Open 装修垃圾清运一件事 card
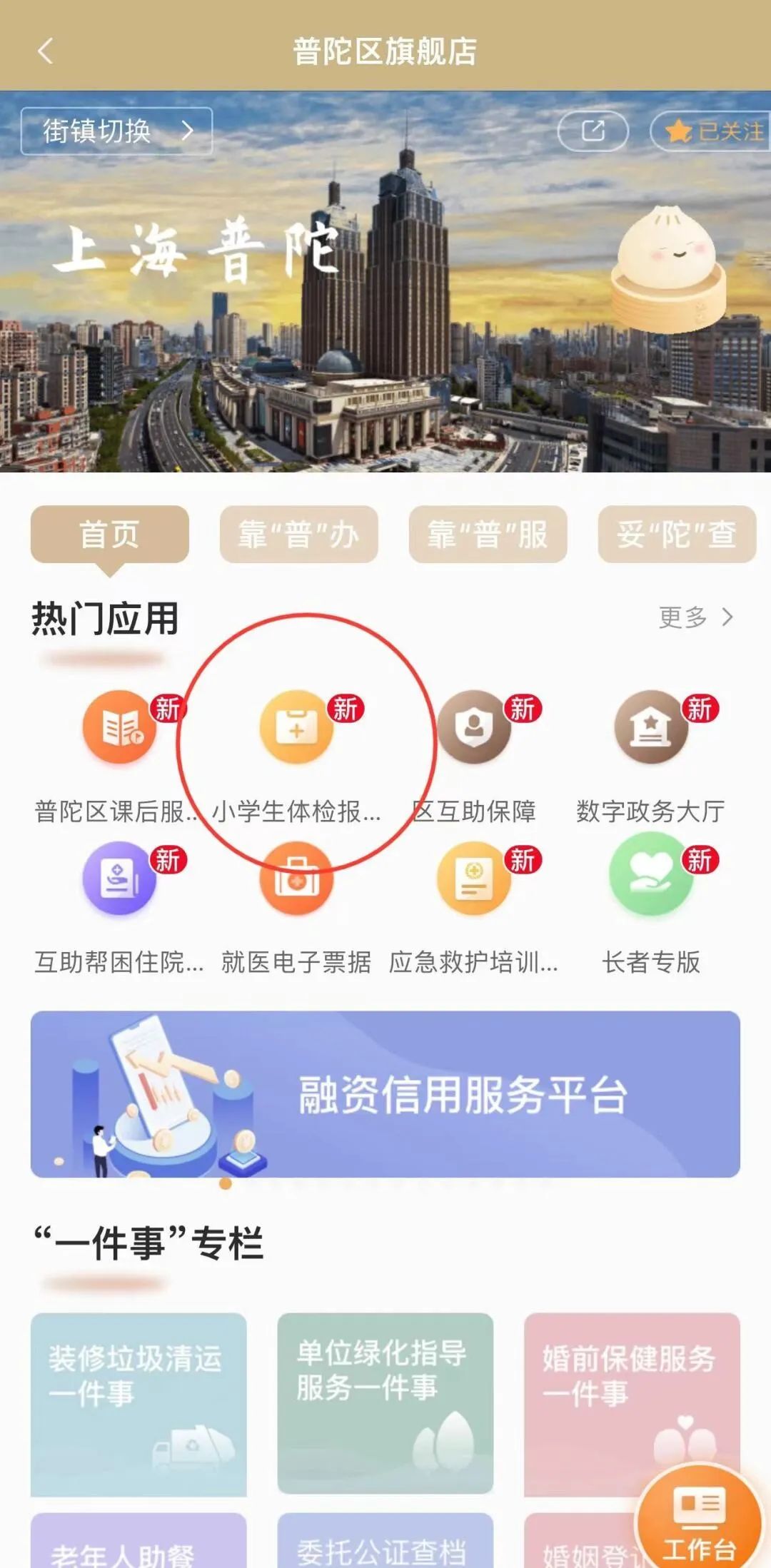Image resolution: width=771 pixels, height=1568 pixels. pyautogui.click(x=138, y=1404)
